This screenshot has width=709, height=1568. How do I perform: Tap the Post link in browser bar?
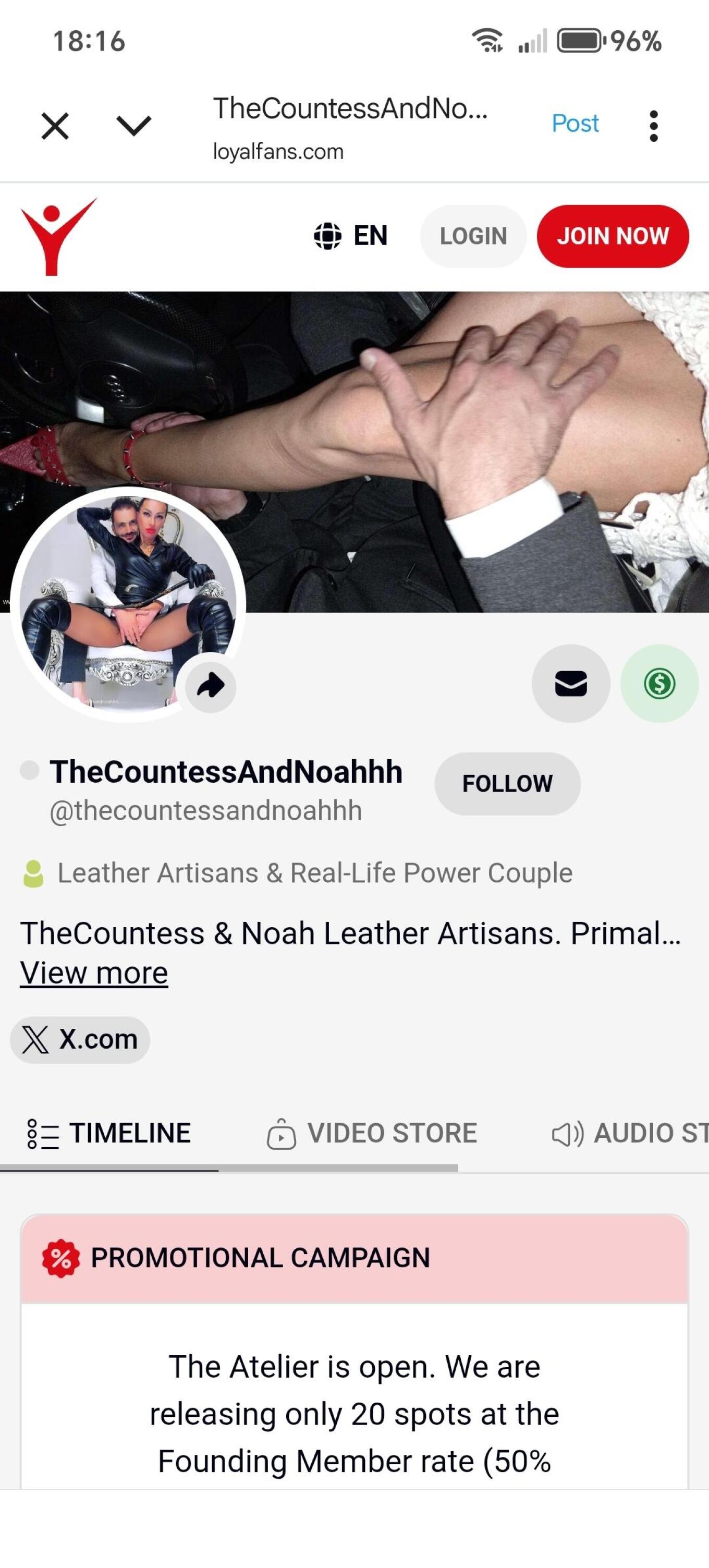click(x=574, y=124)
